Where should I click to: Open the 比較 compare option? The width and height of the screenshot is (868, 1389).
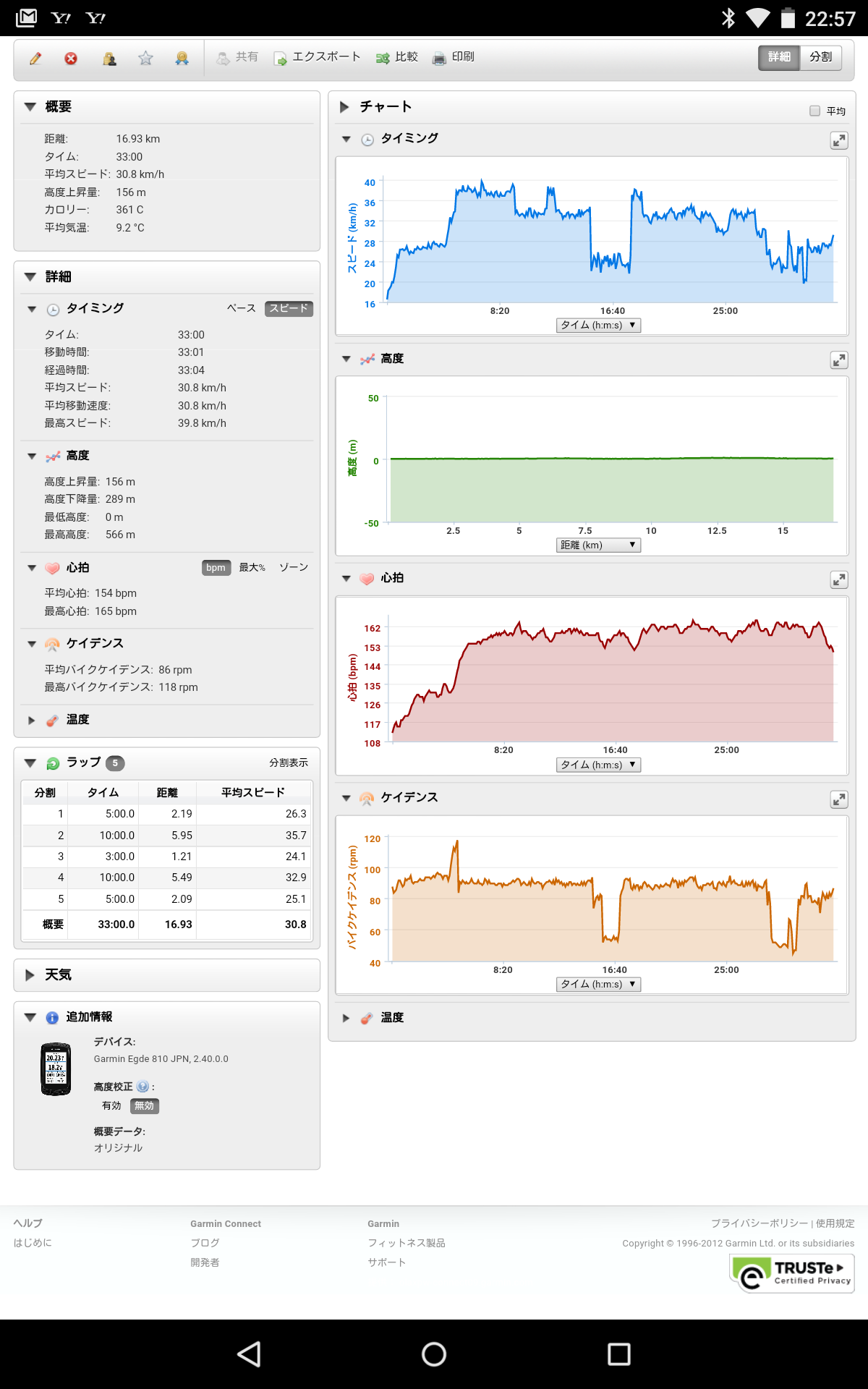coord(397,57)
